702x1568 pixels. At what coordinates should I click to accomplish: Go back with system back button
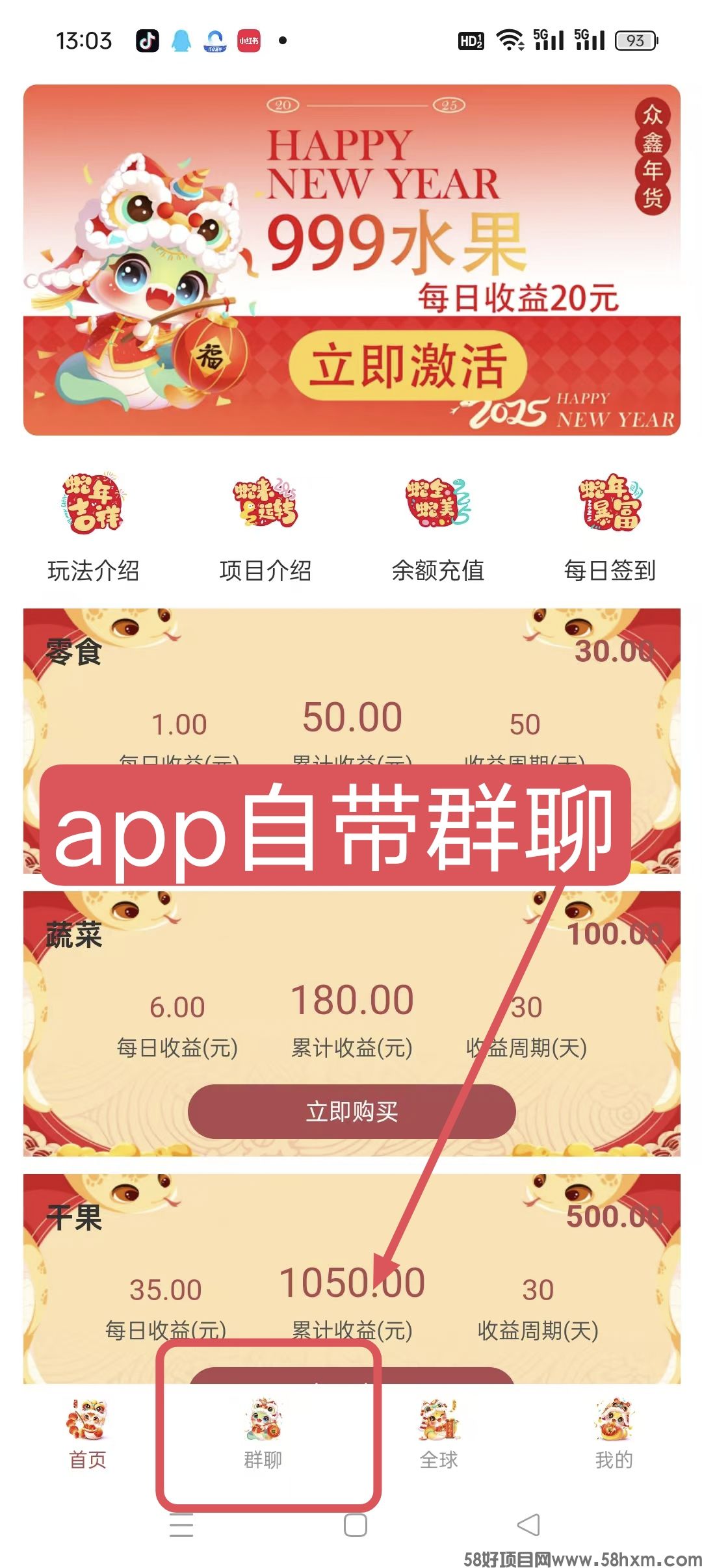tap(528, 1524)
